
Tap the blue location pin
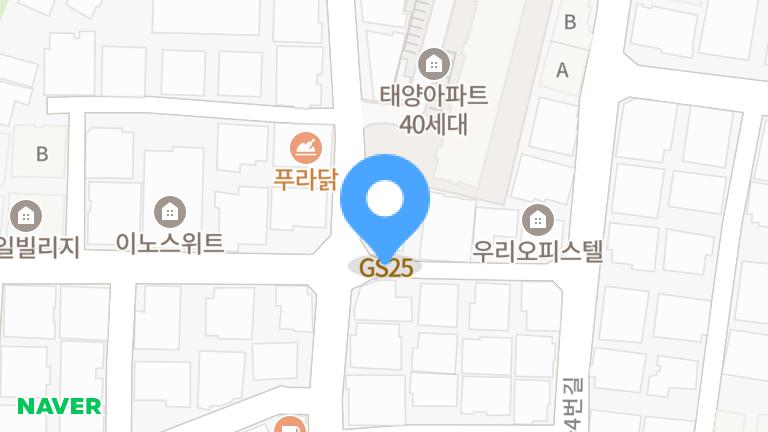click(x=385, y=200)
